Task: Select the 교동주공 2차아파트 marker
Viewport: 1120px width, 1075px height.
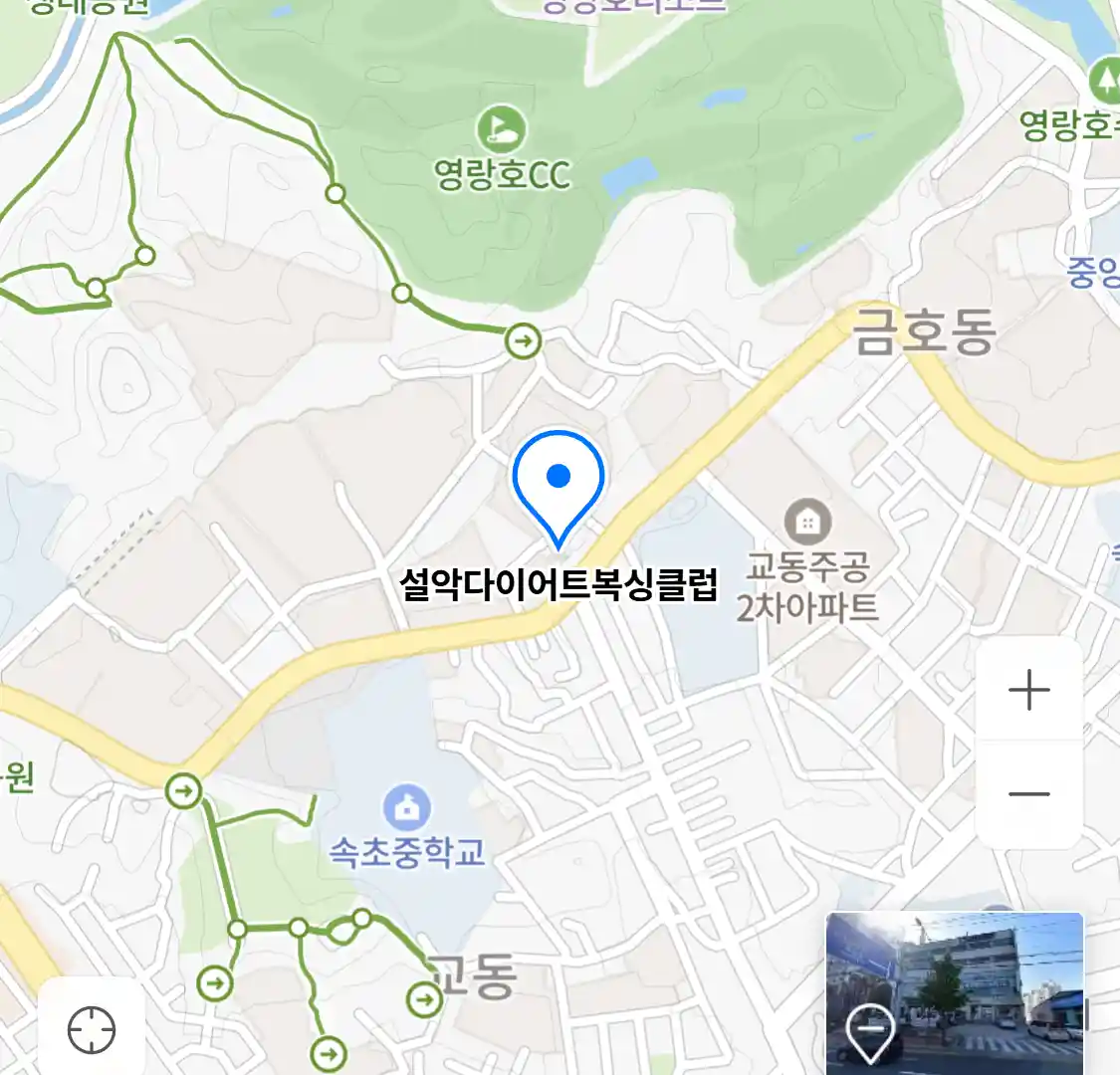Action: point(807,520)
